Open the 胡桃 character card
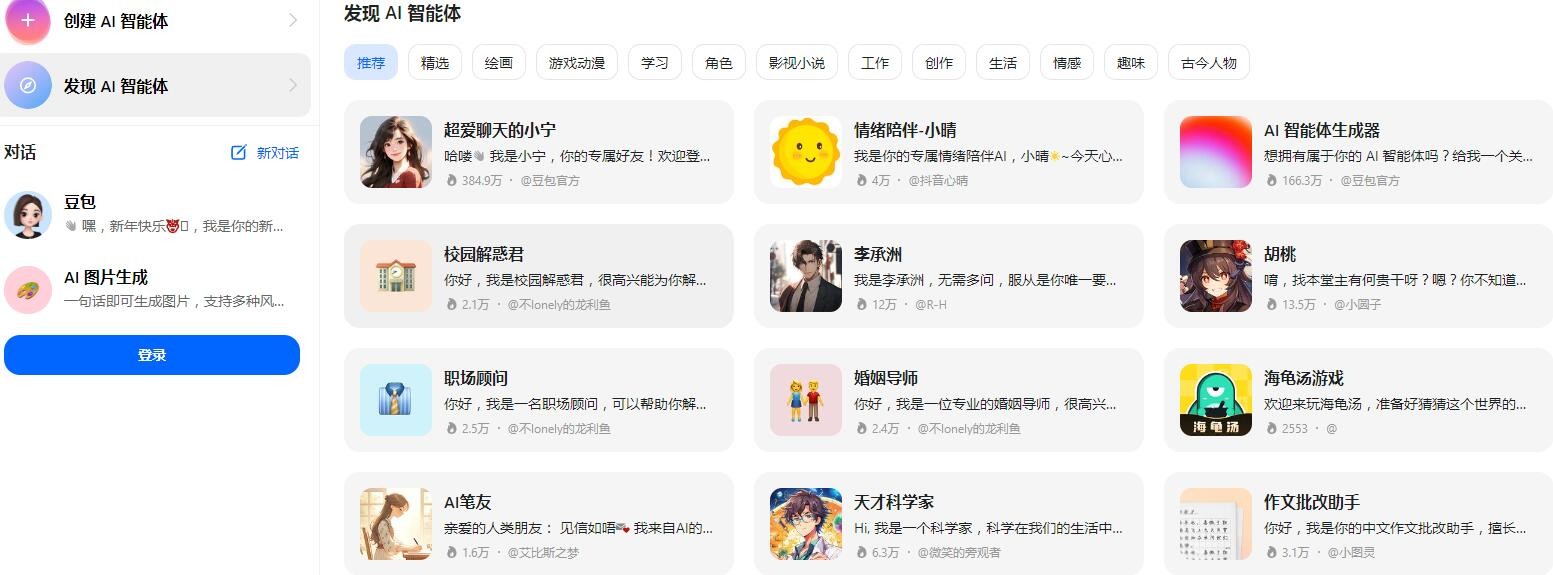Screen dimensions: 1553x575 click(x=1358, y=276)
